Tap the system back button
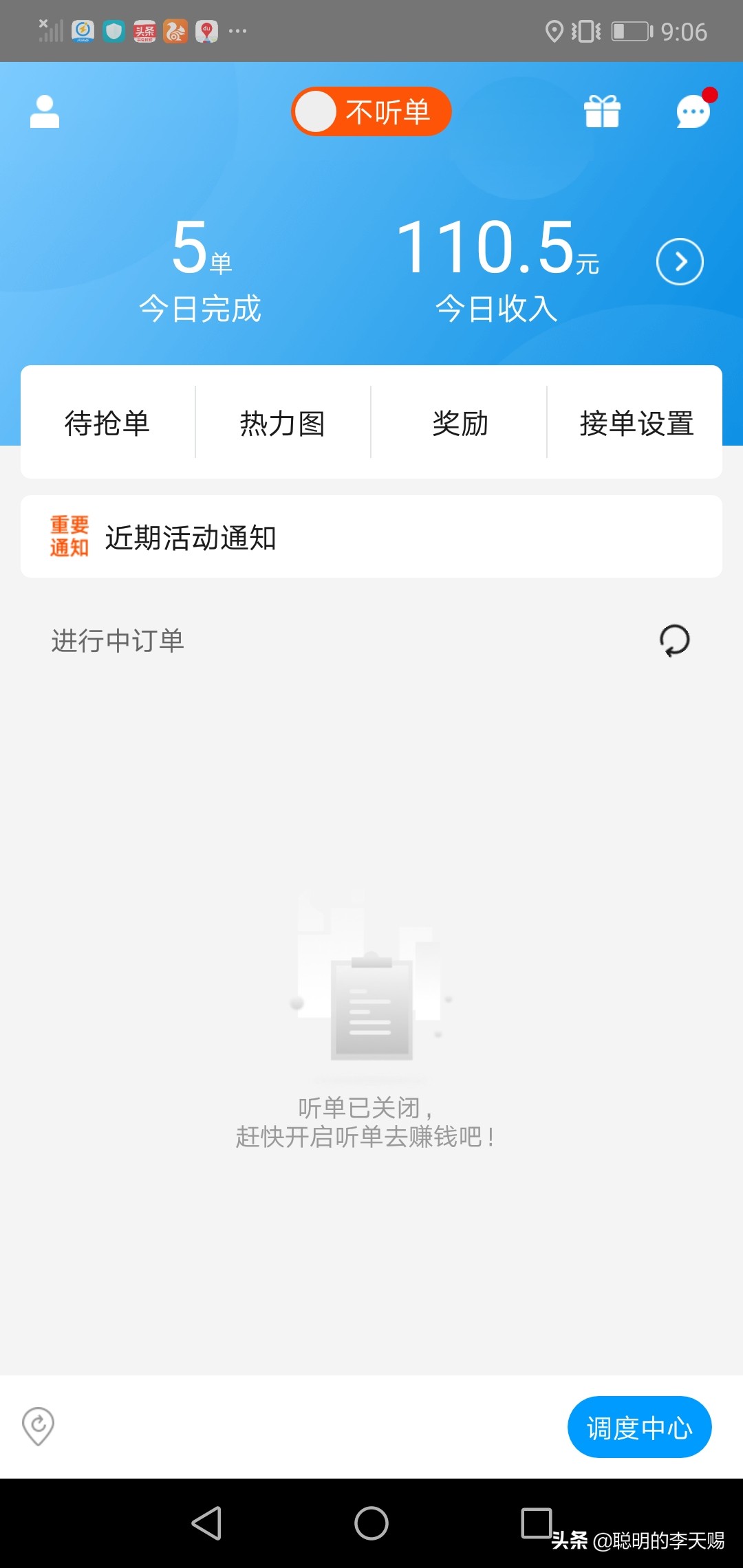The width and height of the screenshot is (743, 1568). tap(206, 1523)
